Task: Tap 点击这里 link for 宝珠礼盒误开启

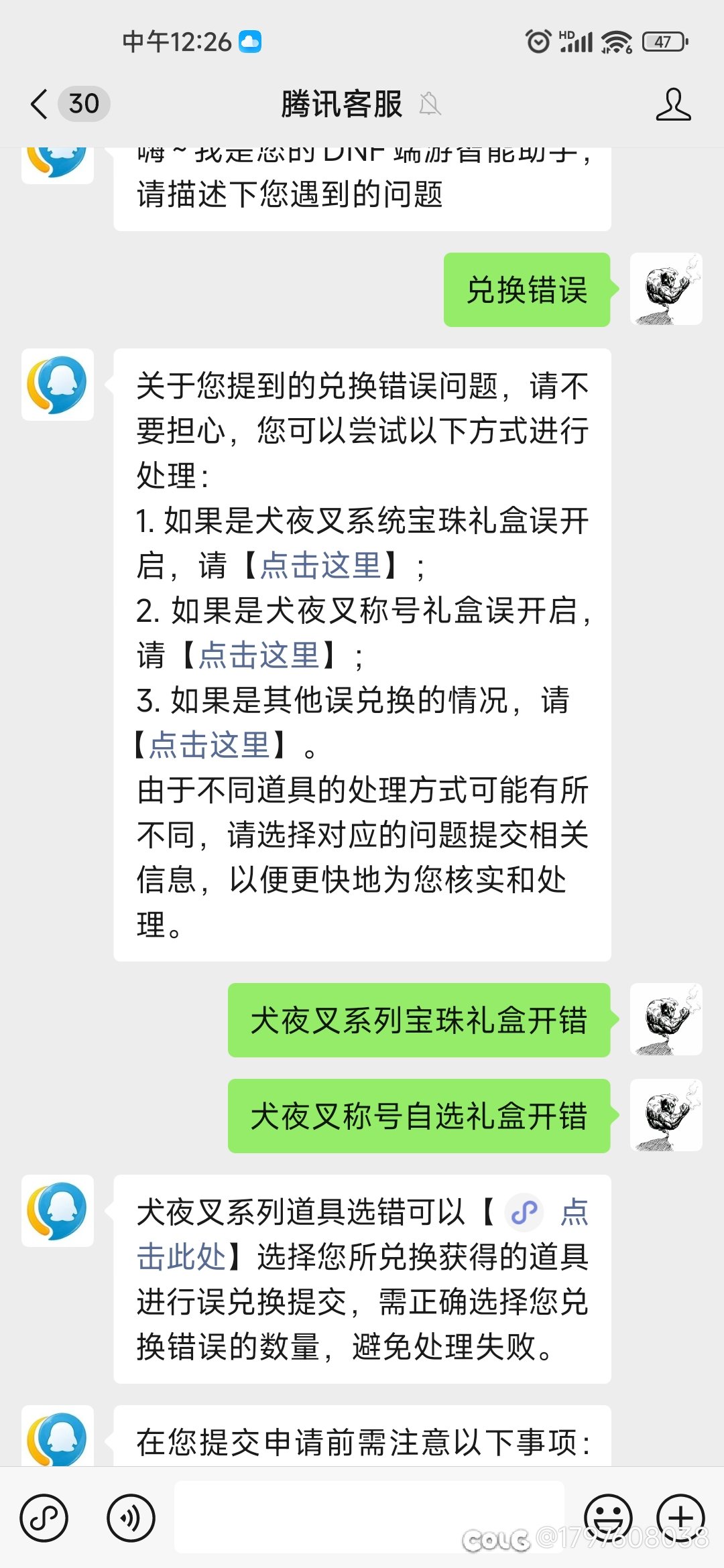Action: click(x=320, y=565)
